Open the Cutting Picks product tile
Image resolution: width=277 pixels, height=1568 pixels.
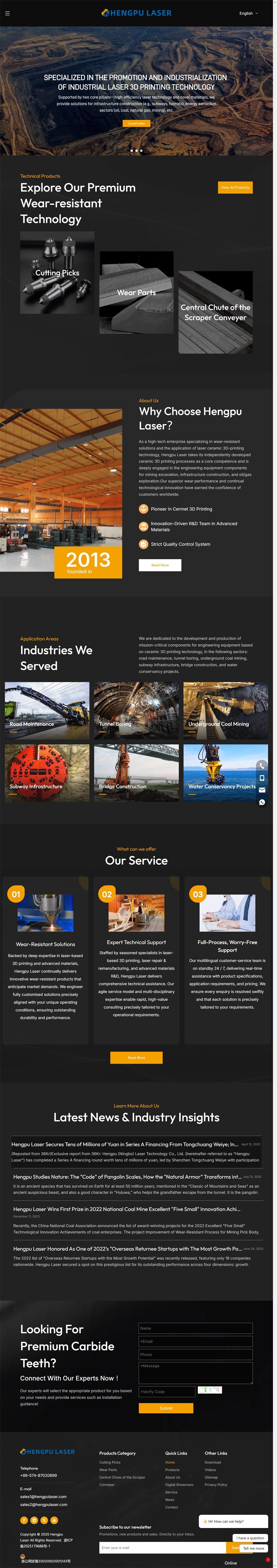[x=57, y=273]
